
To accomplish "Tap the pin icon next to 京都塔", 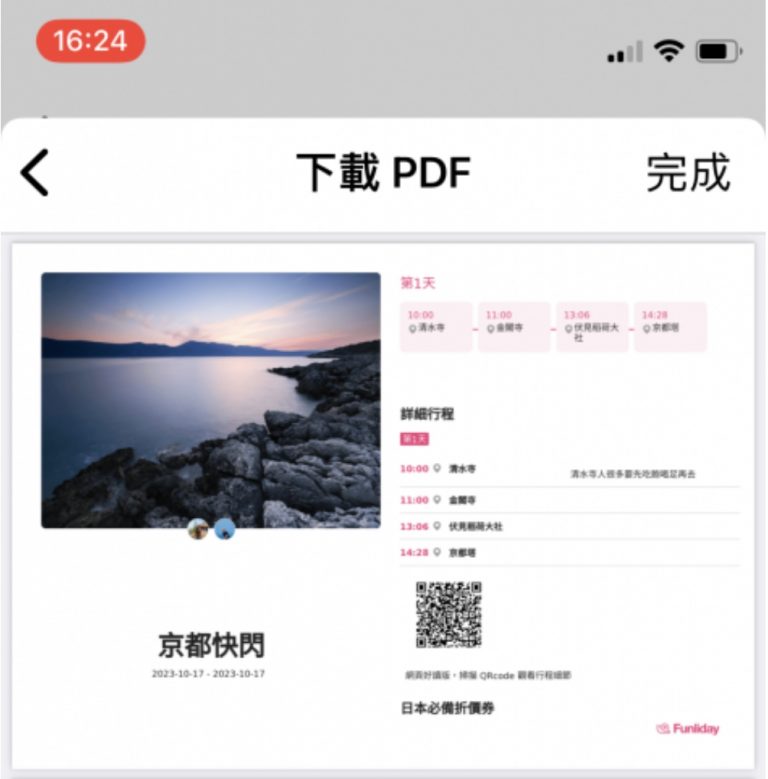I will point(436,550).
